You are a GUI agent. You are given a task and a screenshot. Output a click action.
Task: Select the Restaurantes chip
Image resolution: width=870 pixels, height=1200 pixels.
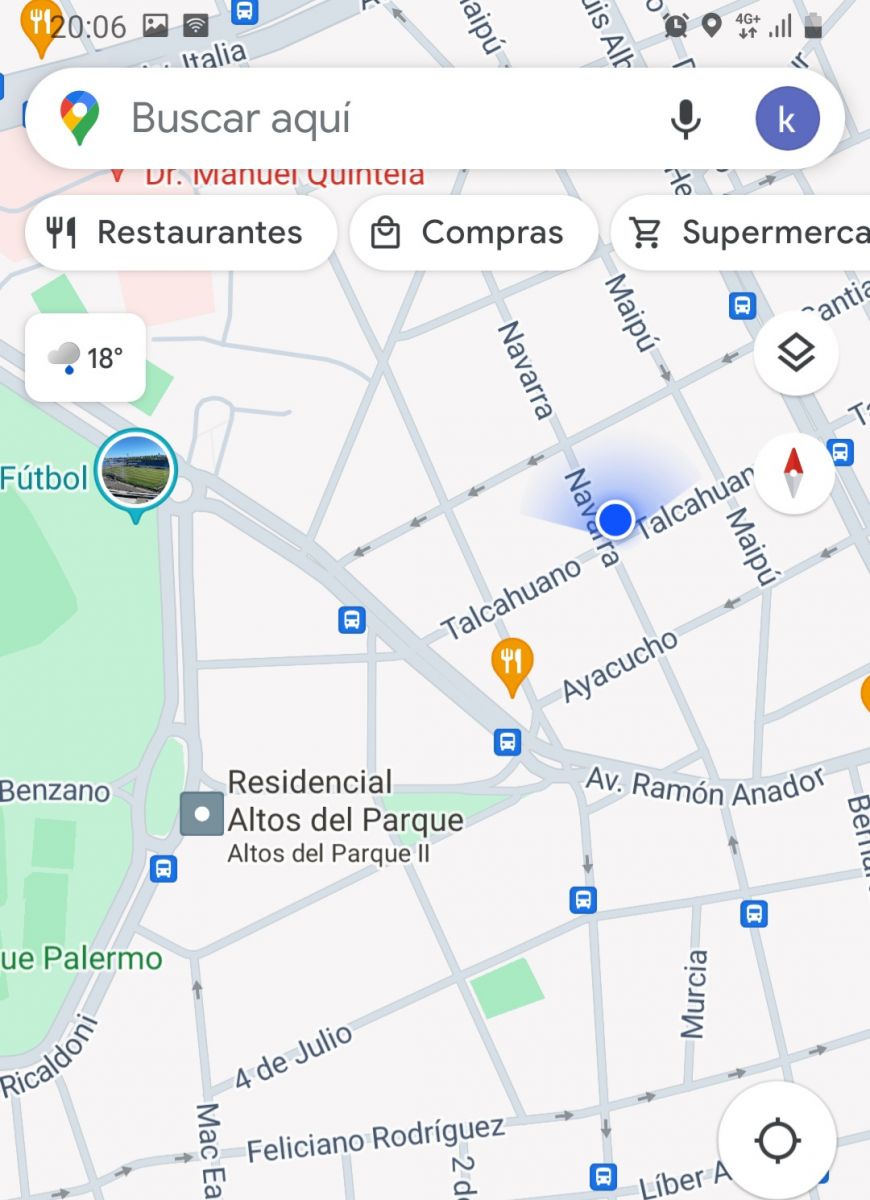(180, 233)
